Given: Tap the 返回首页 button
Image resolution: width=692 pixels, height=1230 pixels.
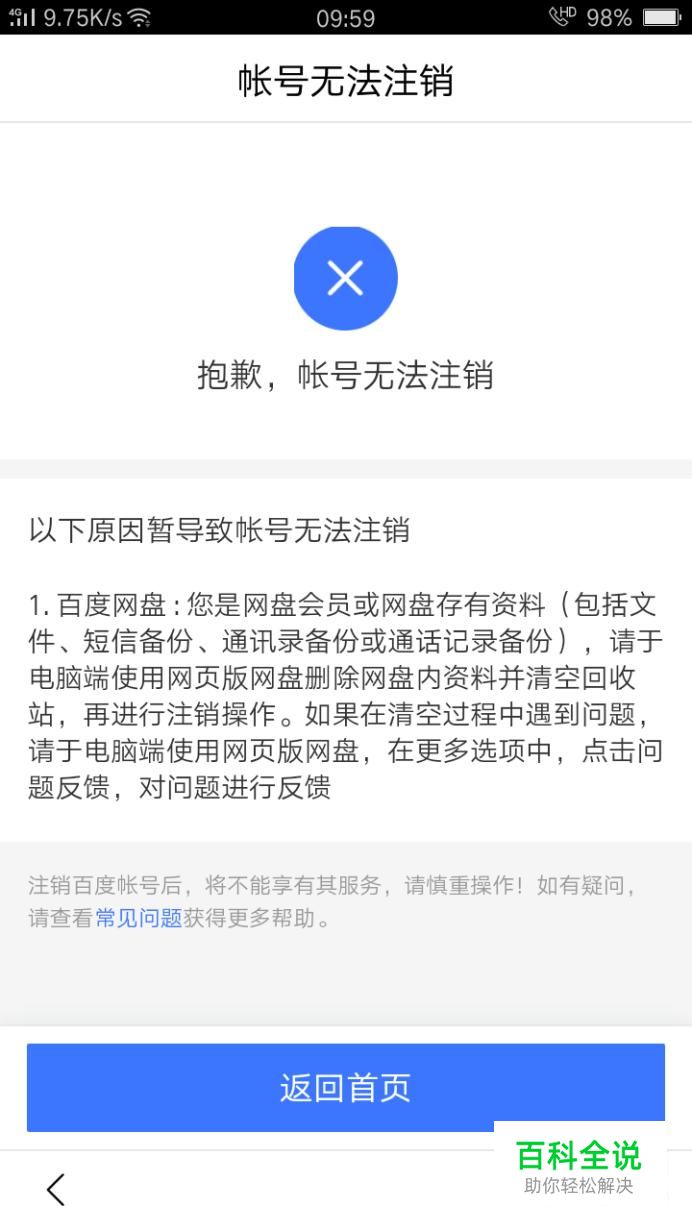Looking at the screenshot, I should (x=345, y=1088).
